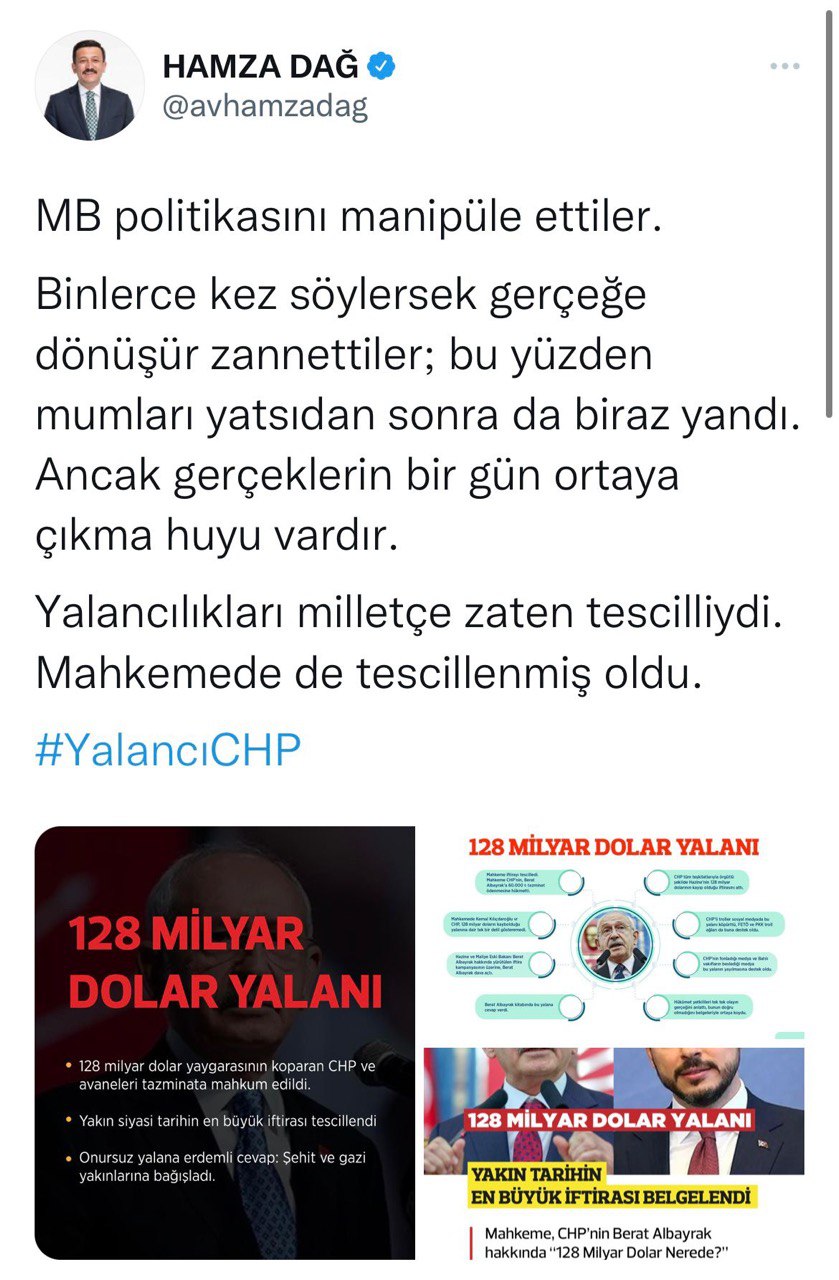Open the tweet's three-dot overflow menu
The width and height of the screenshot is (839, 1280).
click(785, 66)
